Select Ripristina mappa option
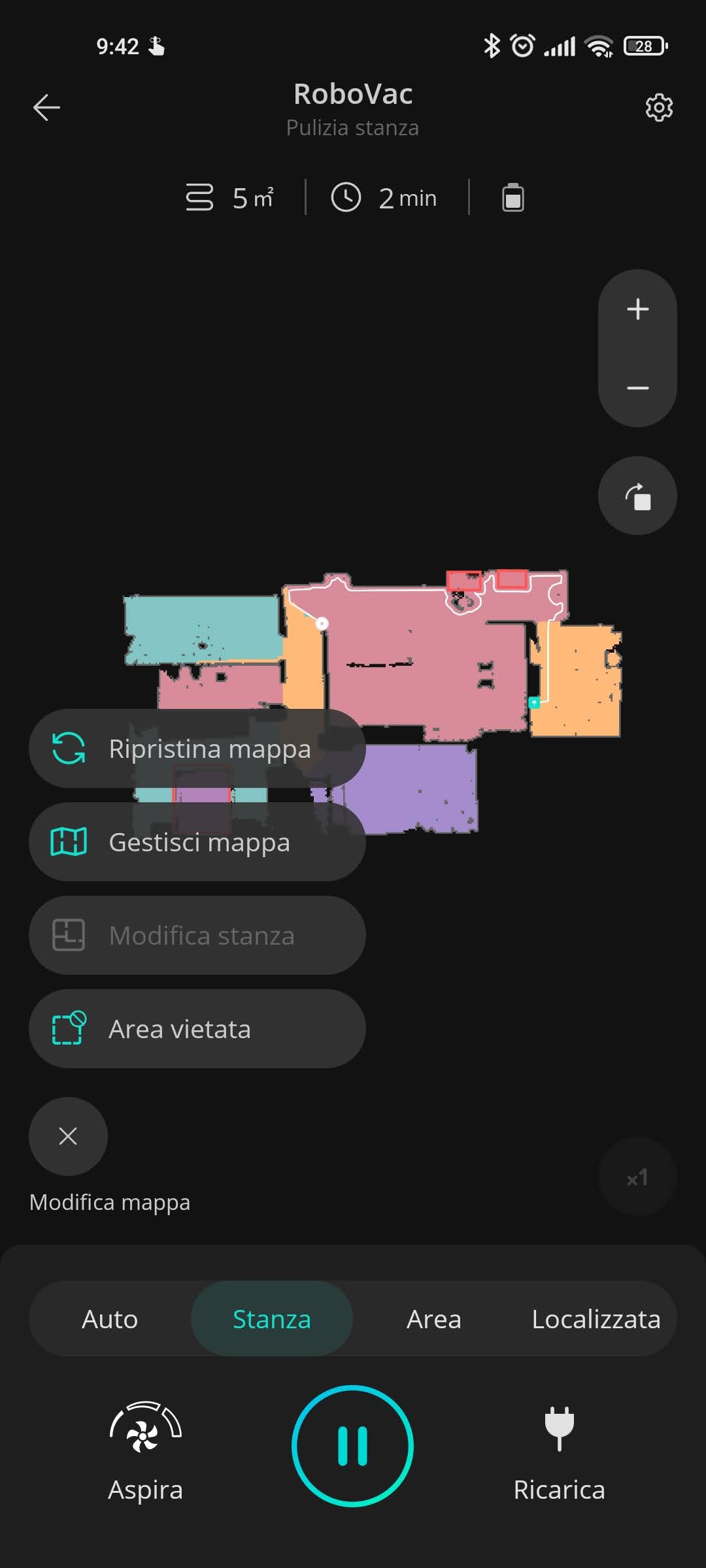Image resolution: width=706 pixels, height=1568 pixels. [x=197, y=749]
